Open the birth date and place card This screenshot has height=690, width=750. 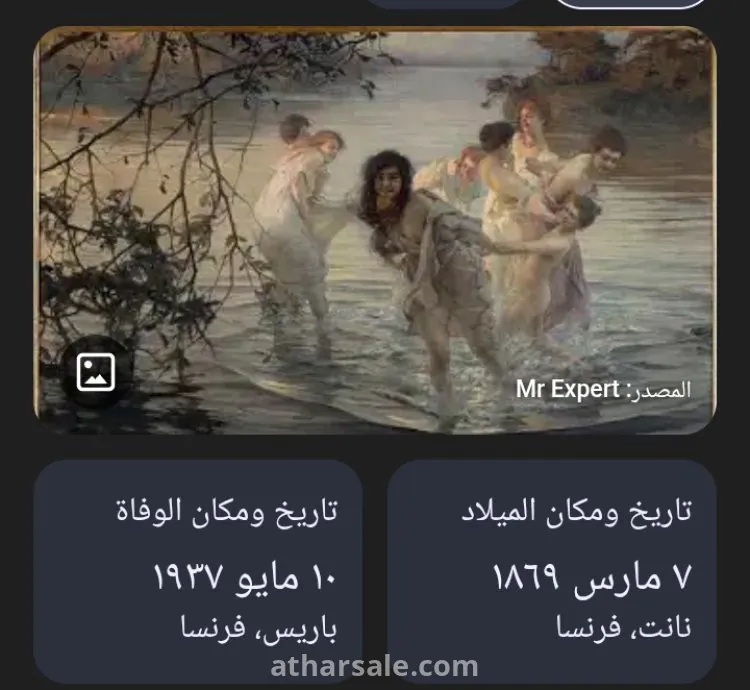pyautogui.click(x=552, y=570)
